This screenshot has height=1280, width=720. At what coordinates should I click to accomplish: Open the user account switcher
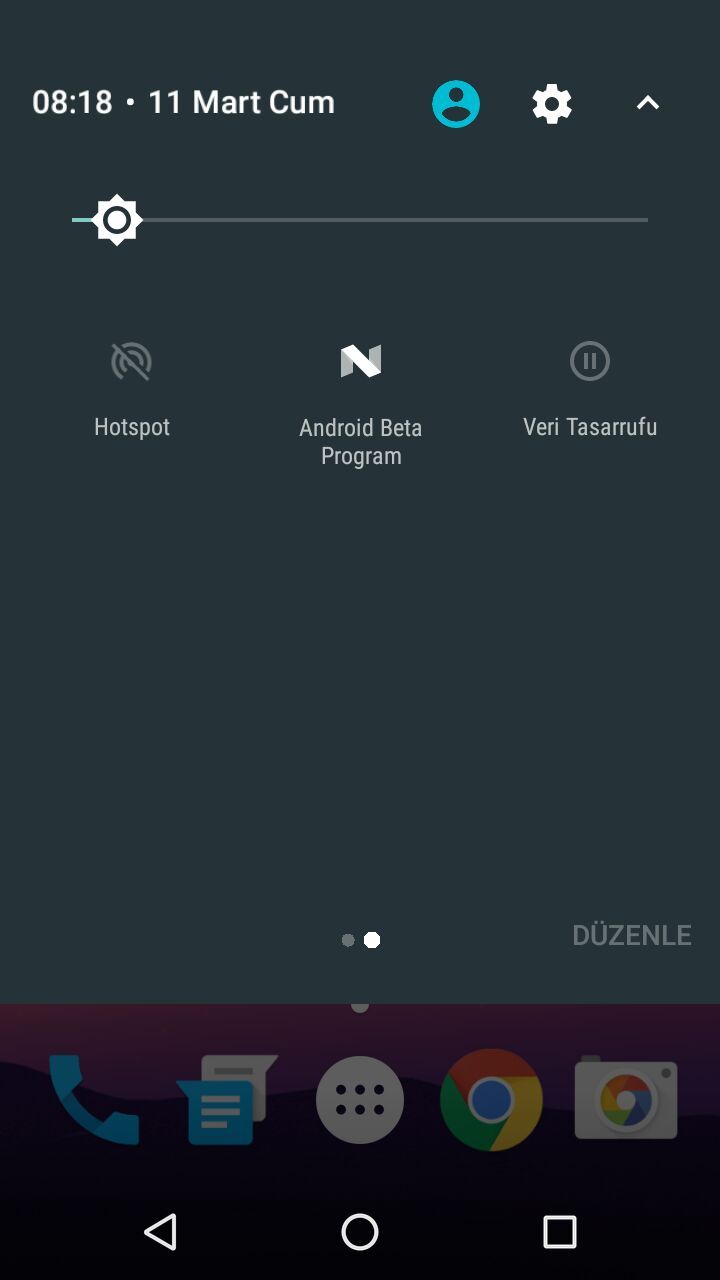pyautogui.click(x=456, y=103)
